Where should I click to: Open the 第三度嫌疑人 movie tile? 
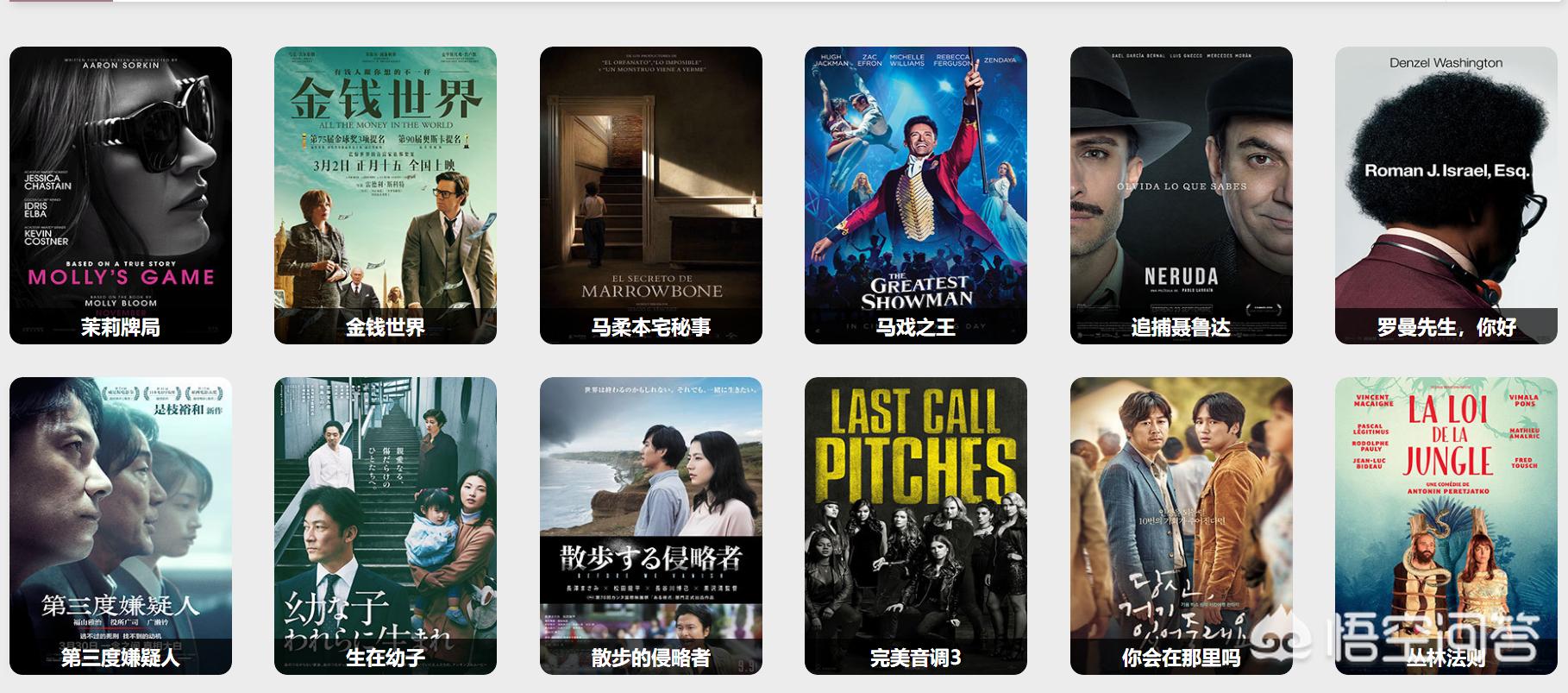pos(121,526)
